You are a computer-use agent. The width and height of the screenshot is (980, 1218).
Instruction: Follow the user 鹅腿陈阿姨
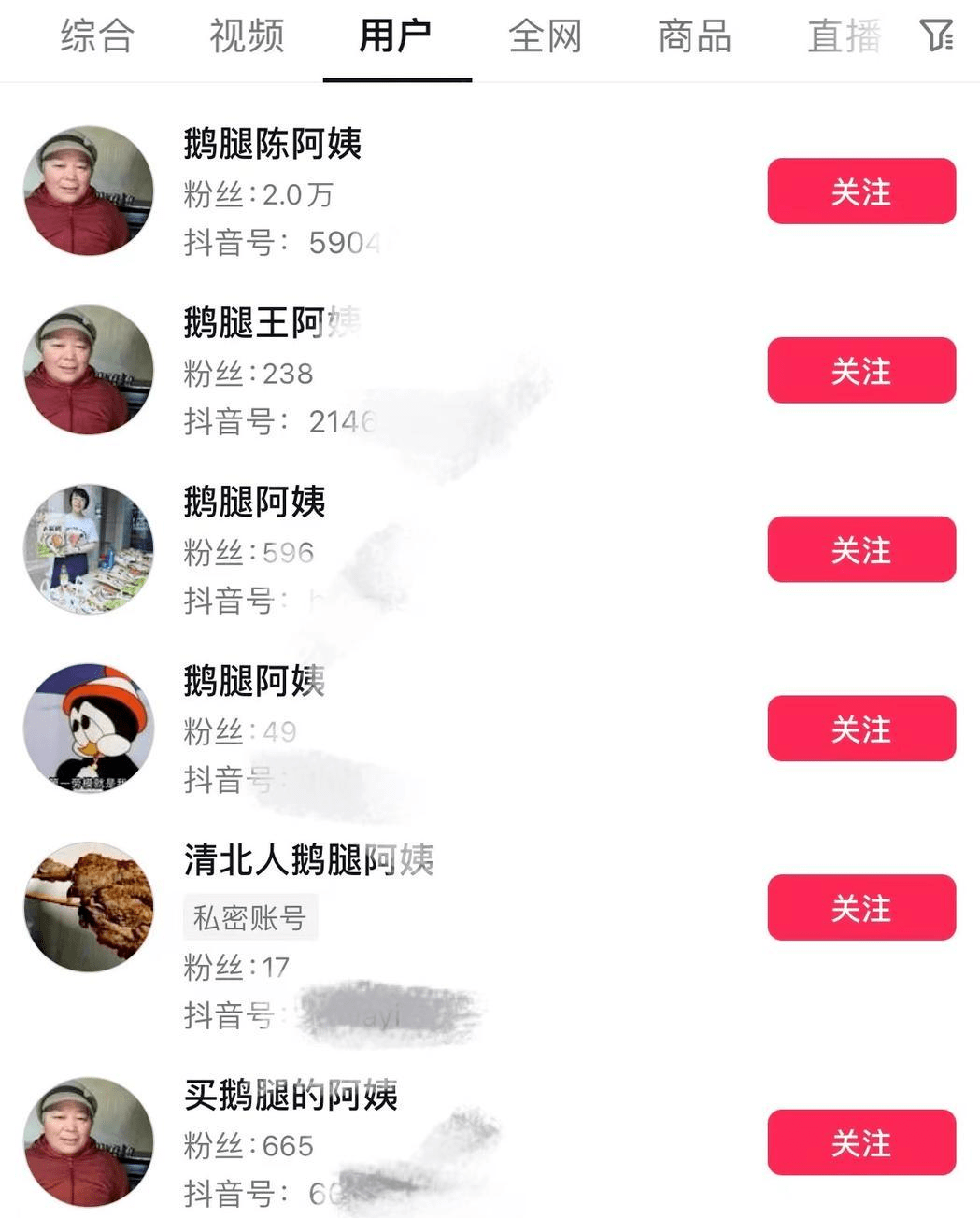click(861, 191)
